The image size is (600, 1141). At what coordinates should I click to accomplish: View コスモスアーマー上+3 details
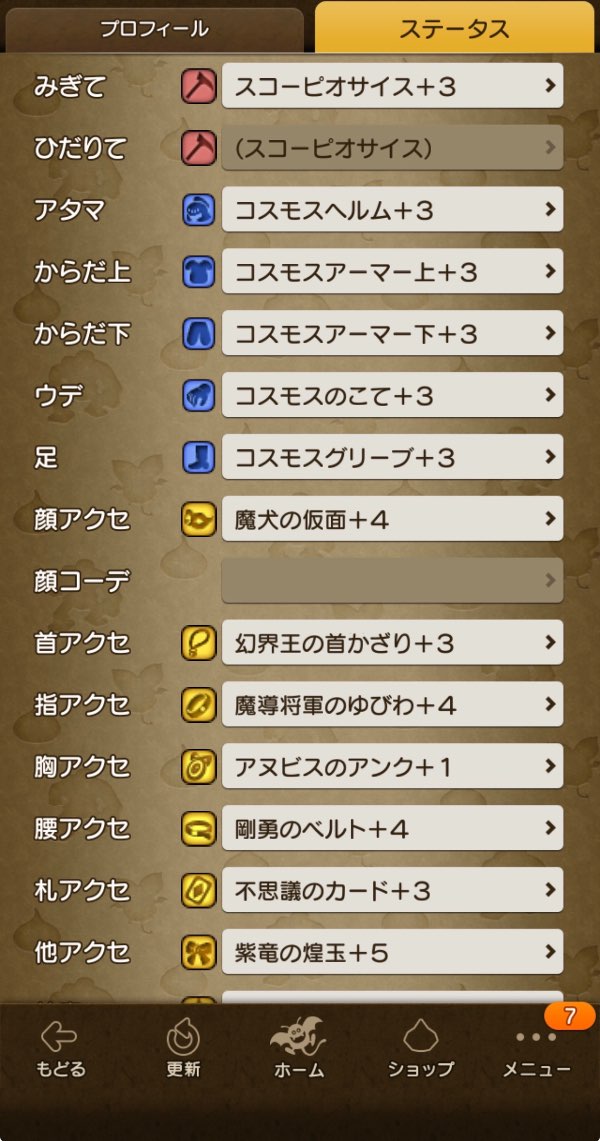(391, 272)
